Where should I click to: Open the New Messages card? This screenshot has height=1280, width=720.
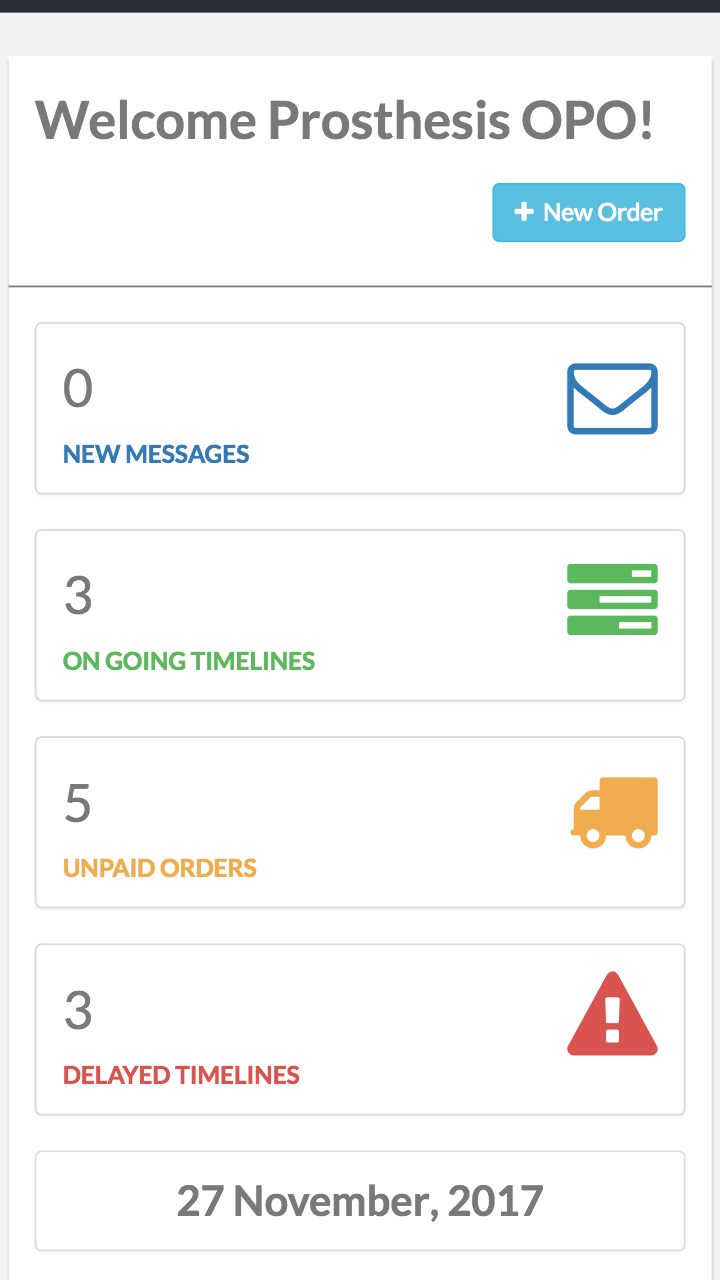click(360, 408)
